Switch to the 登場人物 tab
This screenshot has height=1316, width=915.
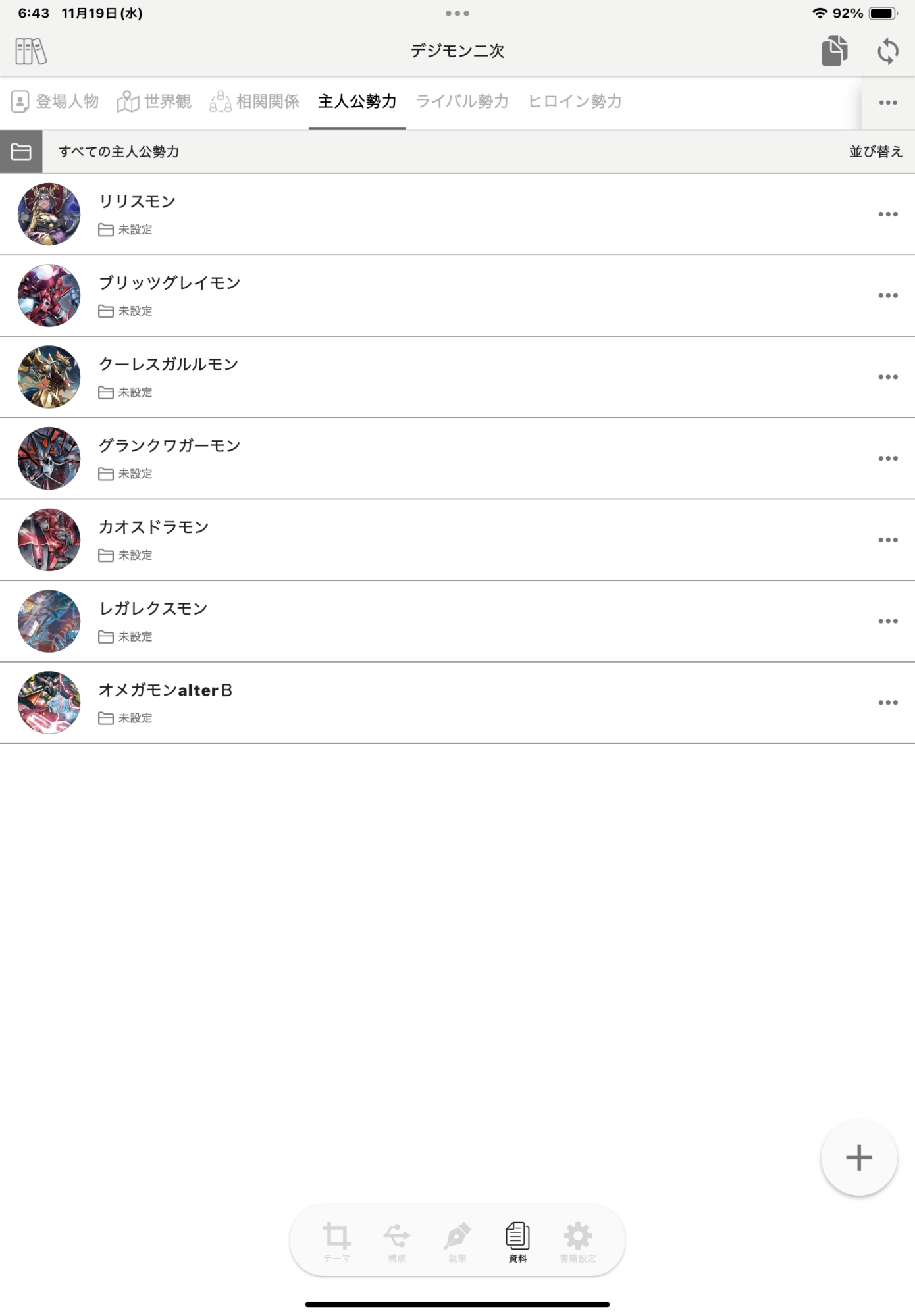[x=55, y=101]
